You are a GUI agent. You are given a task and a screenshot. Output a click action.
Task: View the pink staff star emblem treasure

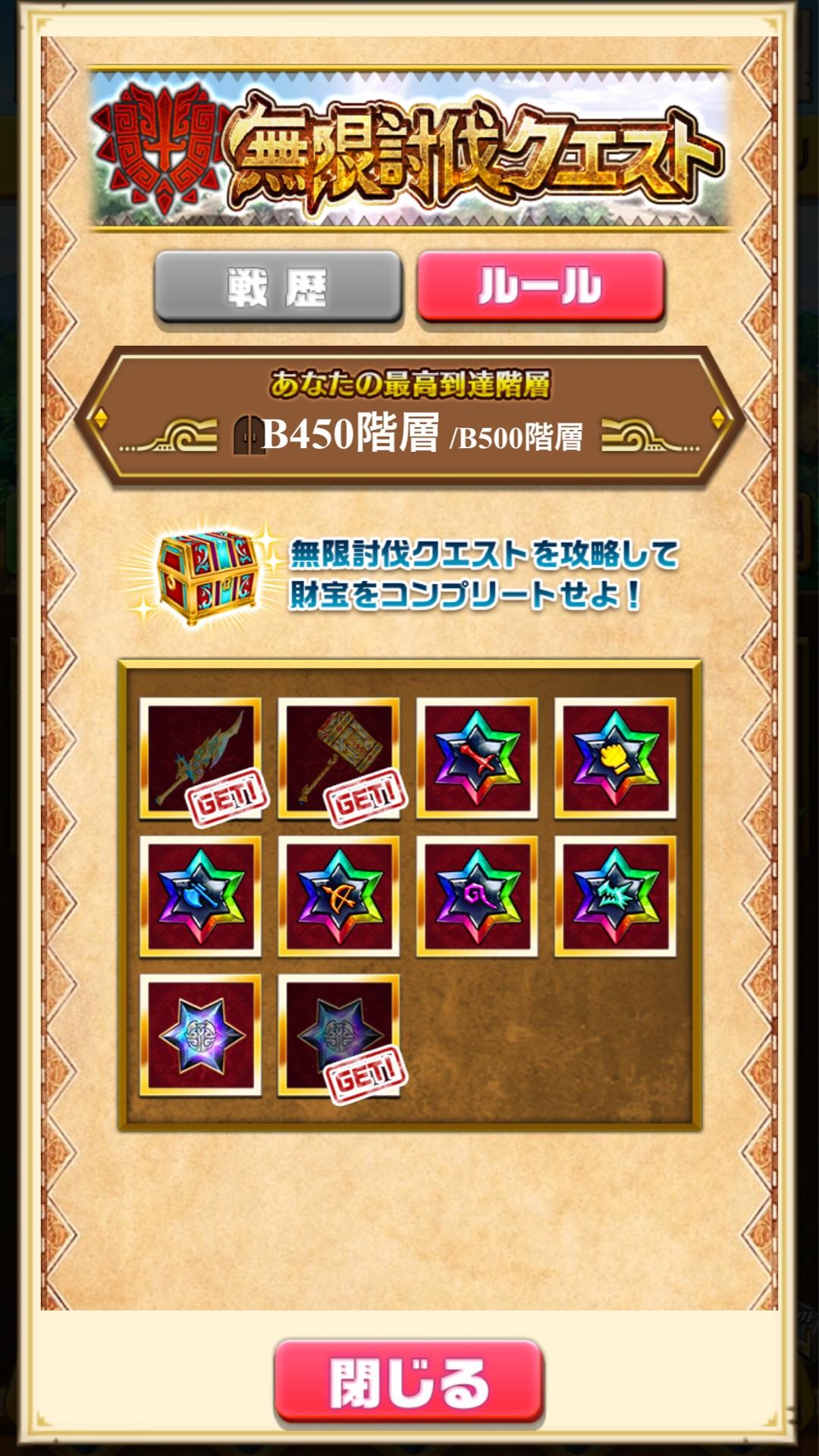477,896
